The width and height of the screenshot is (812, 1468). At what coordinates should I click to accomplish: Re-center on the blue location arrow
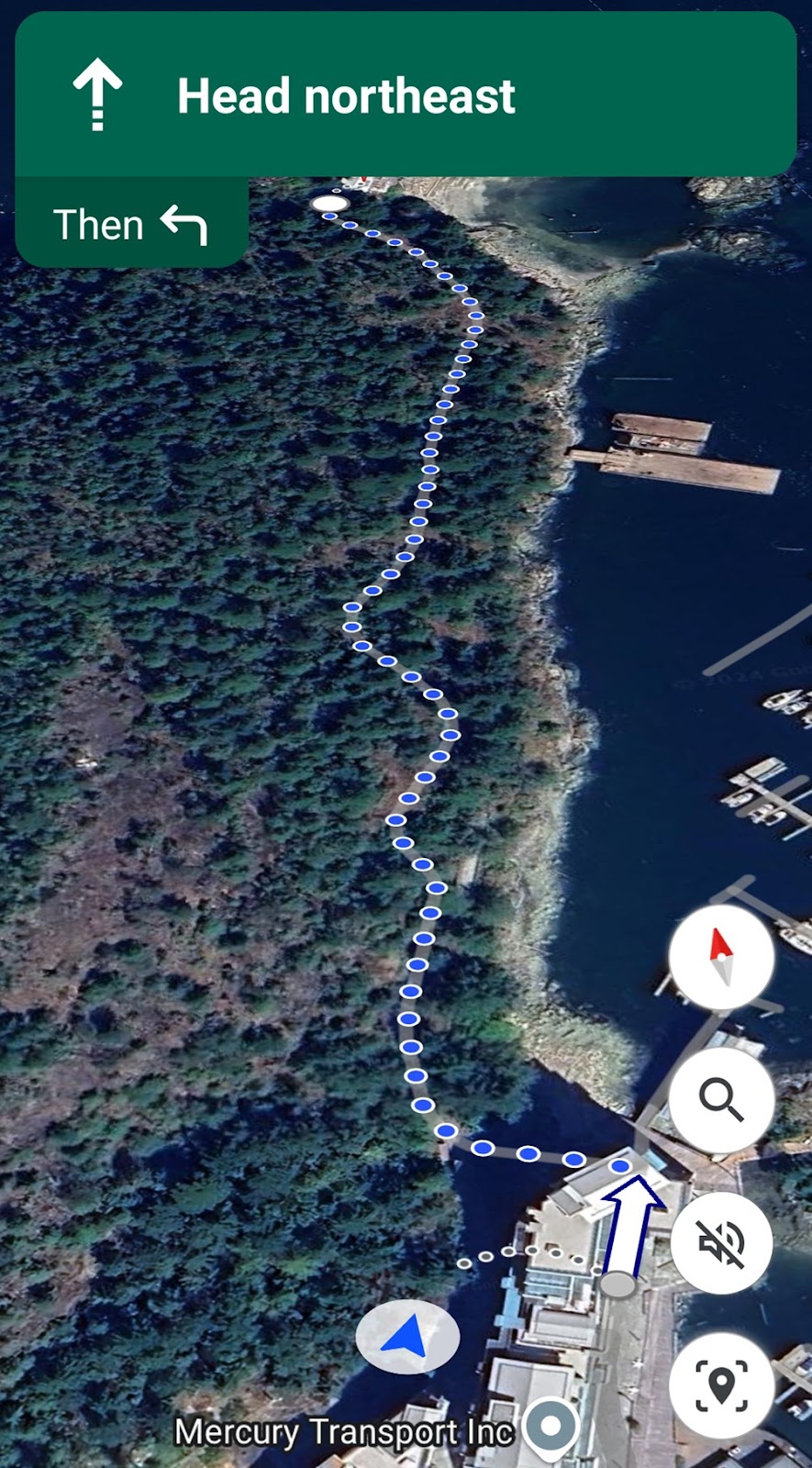407,1337
